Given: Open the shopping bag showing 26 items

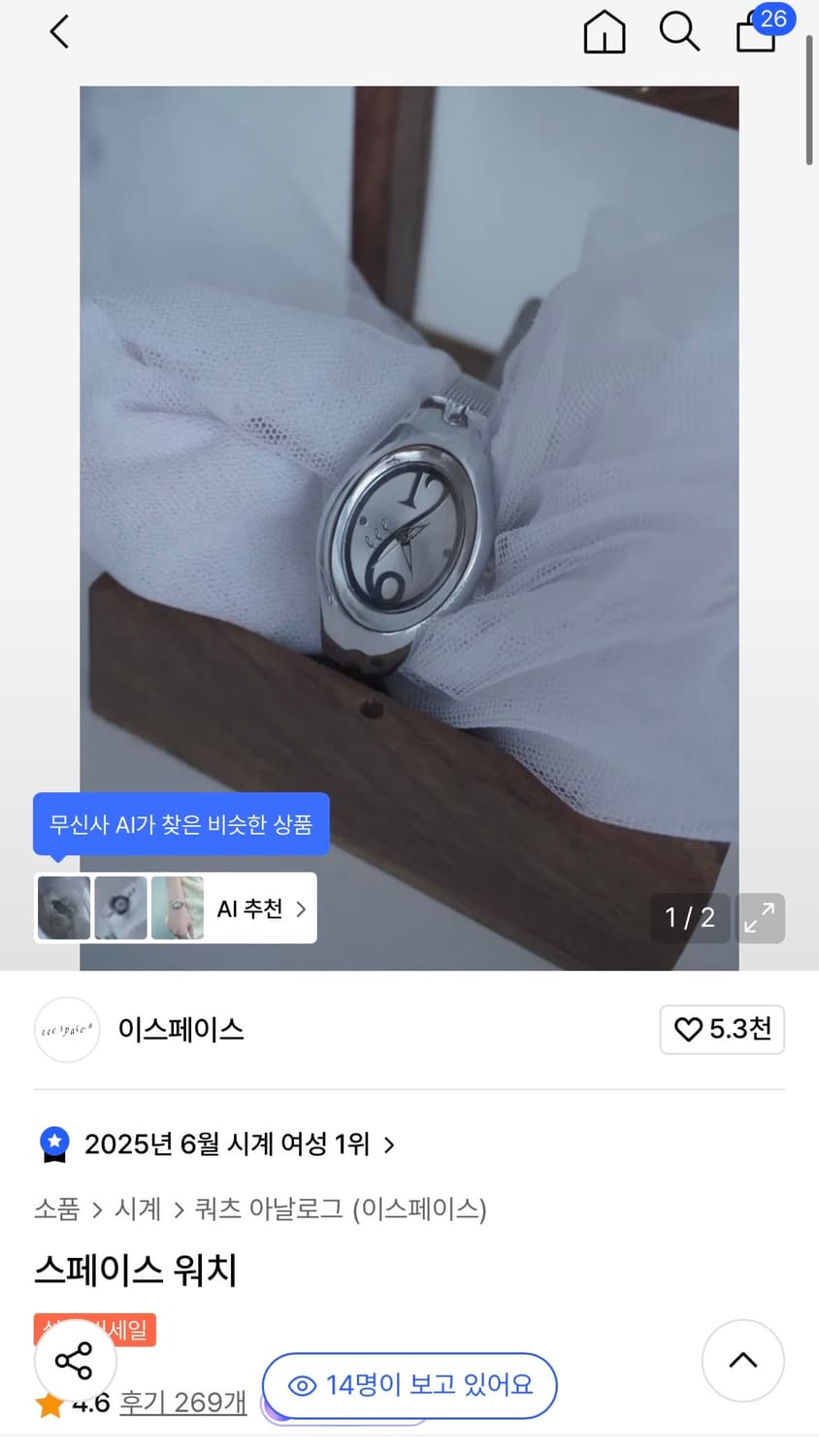Looking at the screenshot, I should [x=755, y=32].
